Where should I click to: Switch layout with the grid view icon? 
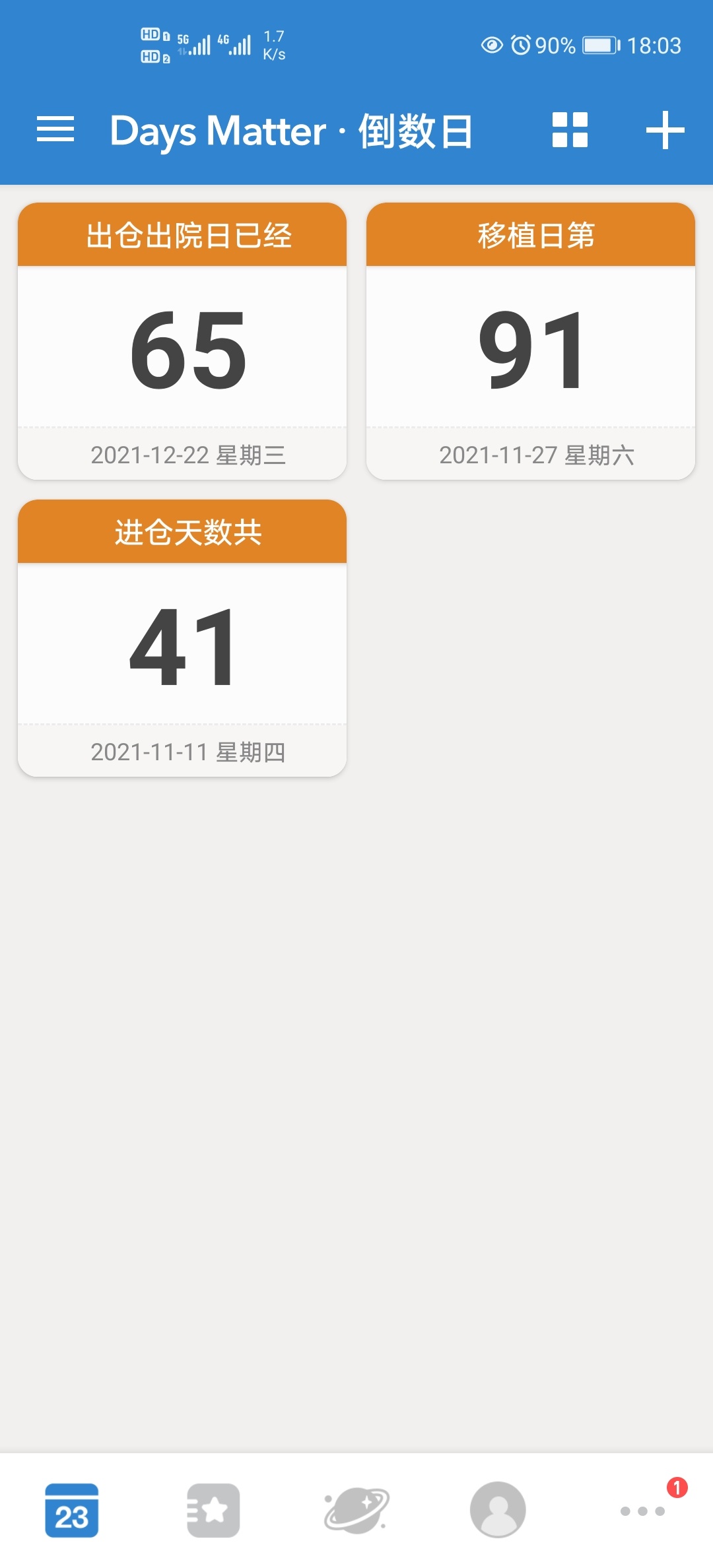pyautogui.click(x=570, y=129)
